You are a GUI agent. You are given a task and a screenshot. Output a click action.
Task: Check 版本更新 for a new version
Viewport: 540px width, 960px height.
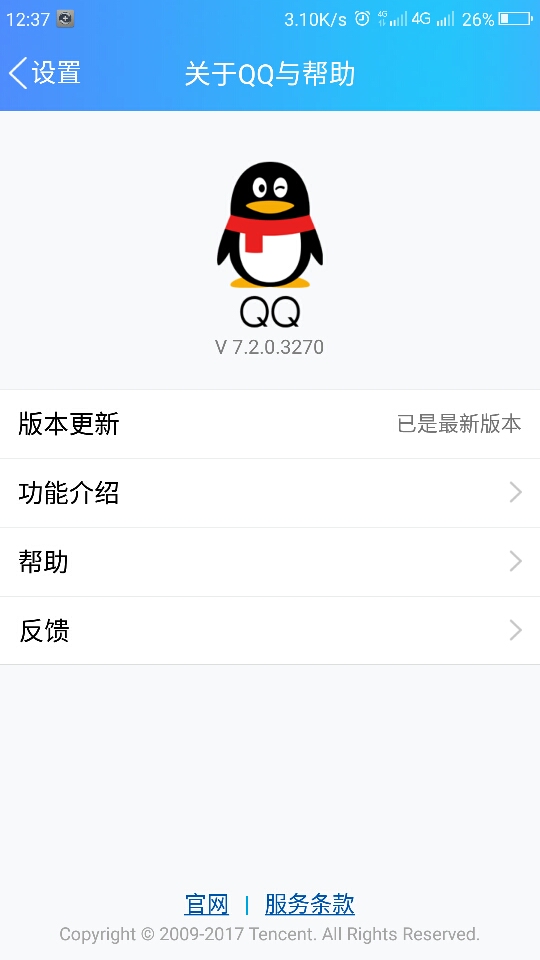tap(270, 424)
